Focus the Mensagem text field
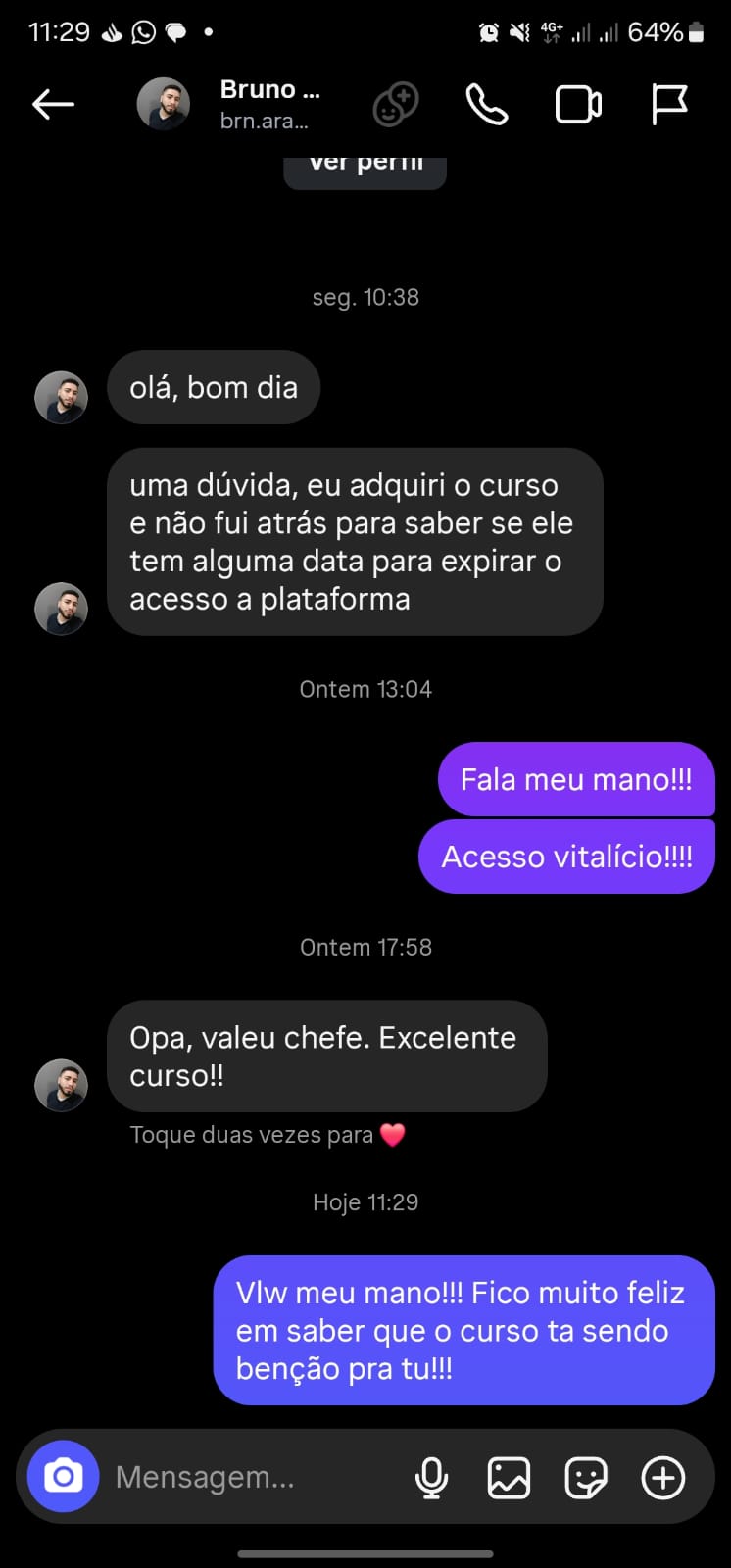This screenshot has width=731, height=1568. [x=245, y=1477]
